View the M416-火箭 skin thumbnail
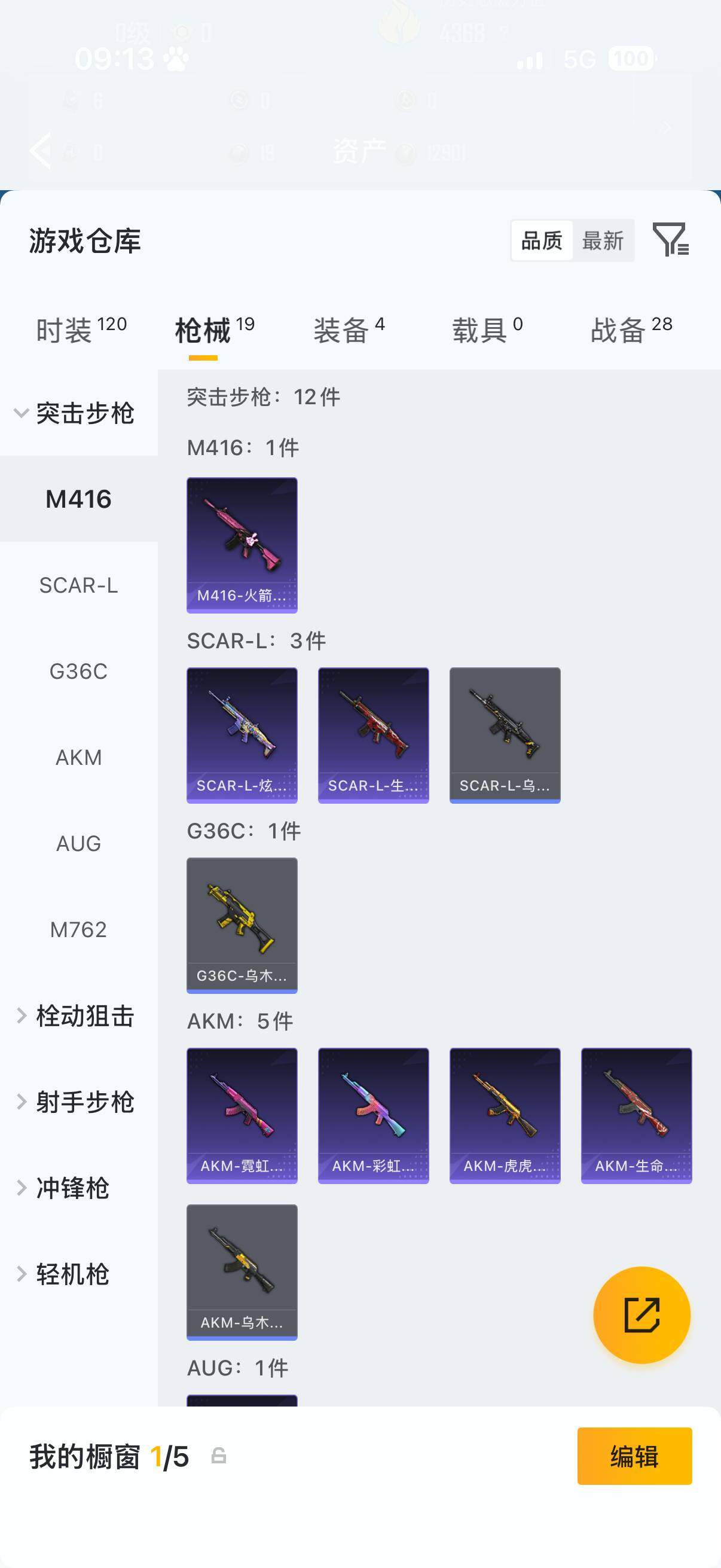721x1568 pixels. [242, 544]
